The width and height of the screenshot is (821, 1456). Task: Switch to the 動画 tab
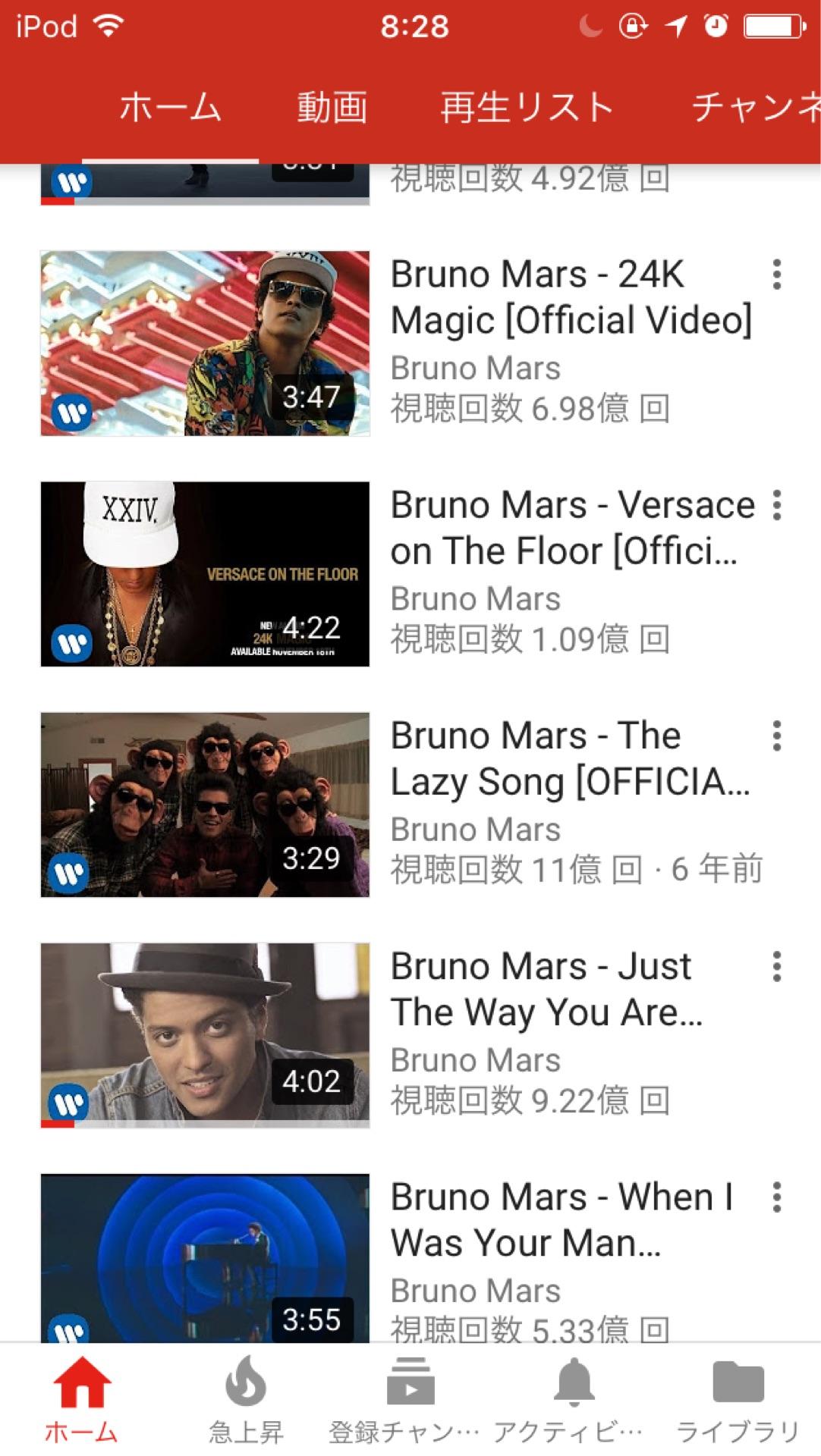(x=332, y=108)
